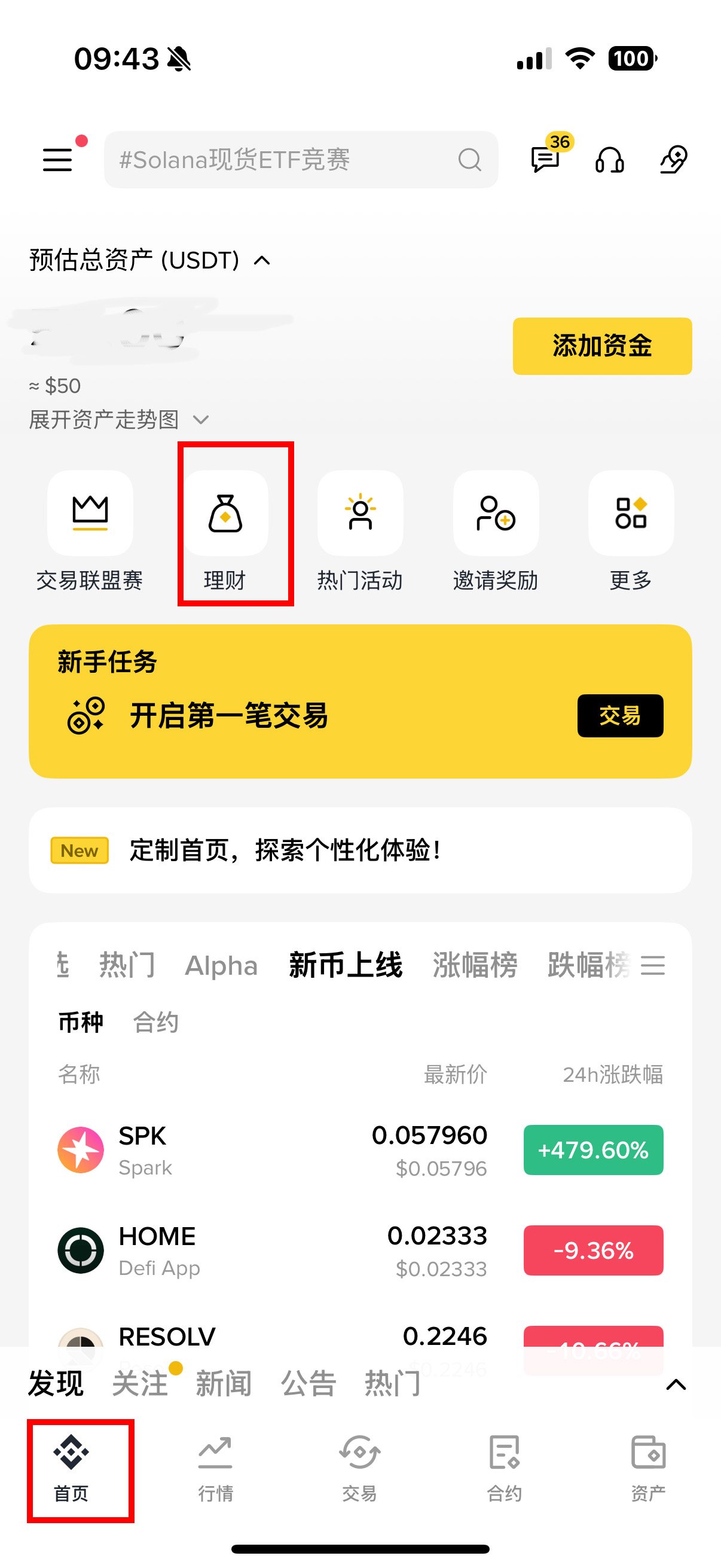
Task: Open 交易联盟赛 shortcut
Action: 90,530
